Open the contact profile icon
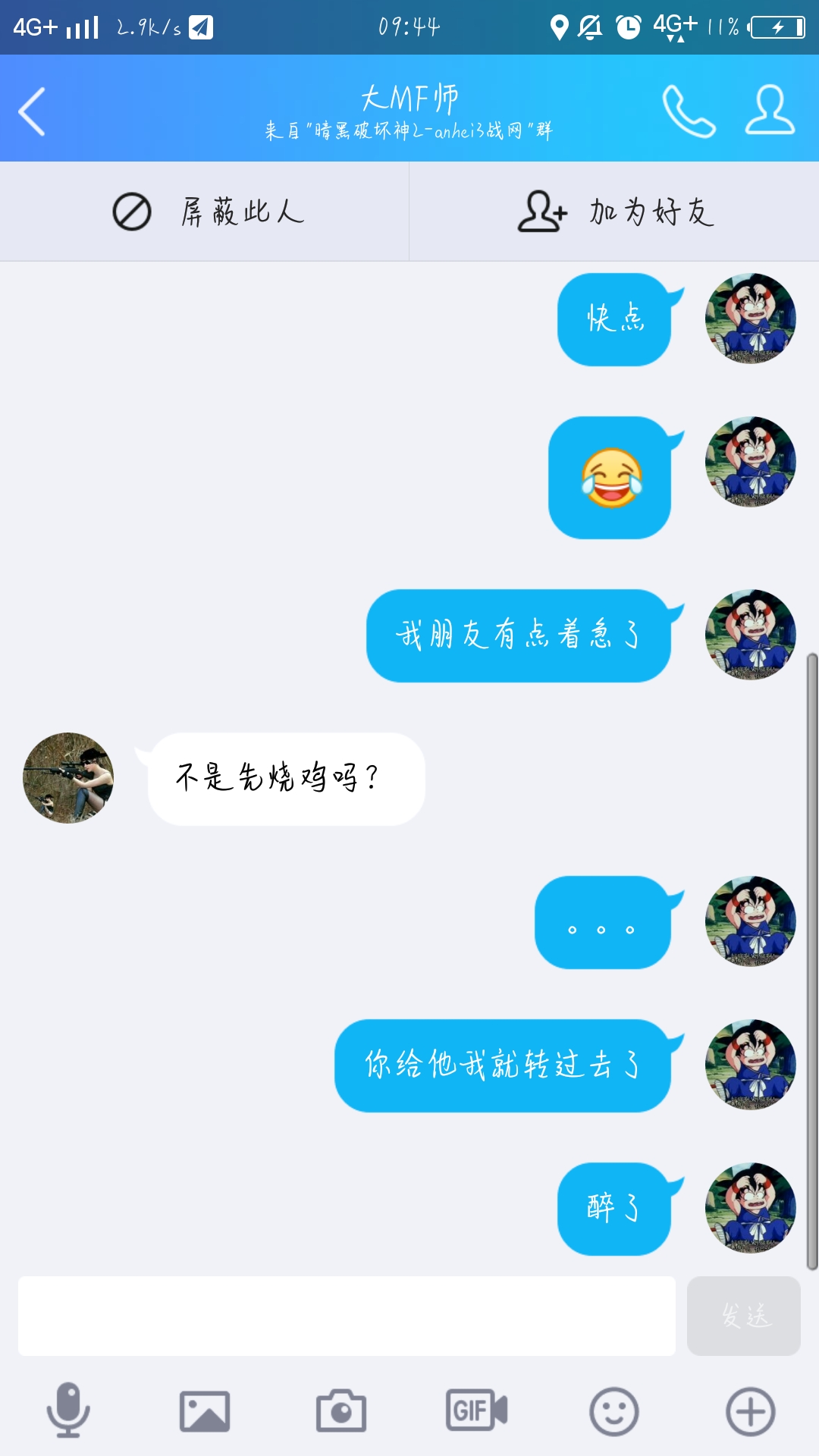The height and width of the screenshot is (1456, 819). click(770, 111)
